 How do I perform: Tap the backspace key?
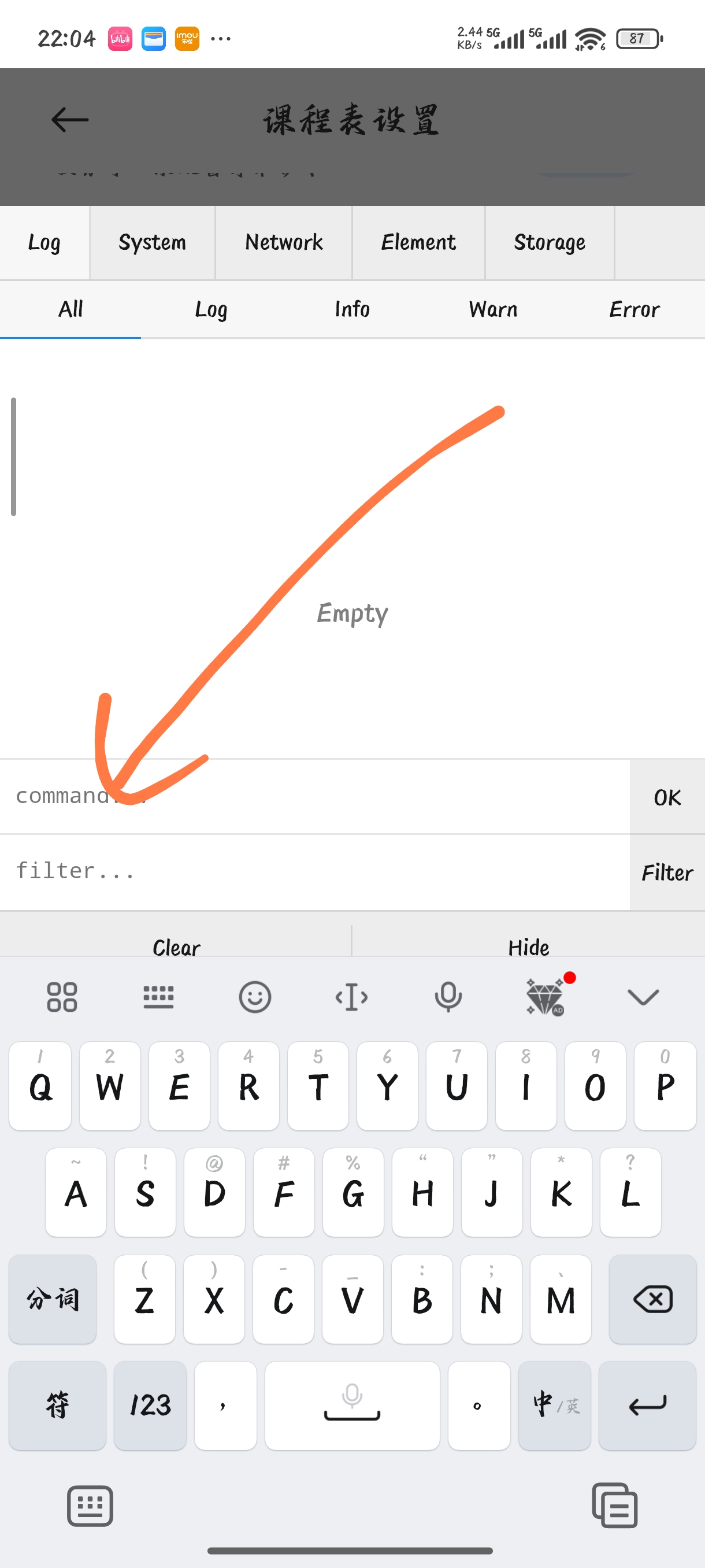652,1299
